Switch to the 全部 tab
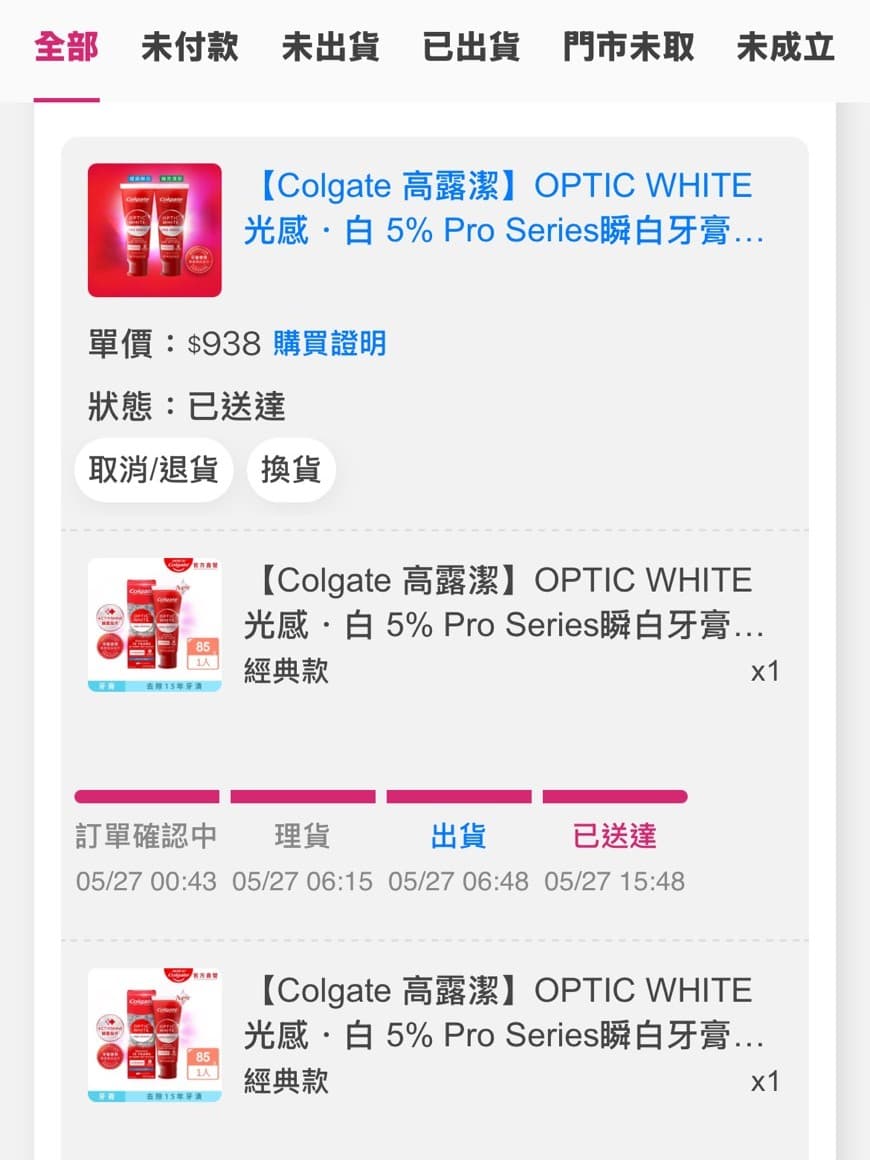The width and height of the screenshot is (870, 1160). pos(66,47)
